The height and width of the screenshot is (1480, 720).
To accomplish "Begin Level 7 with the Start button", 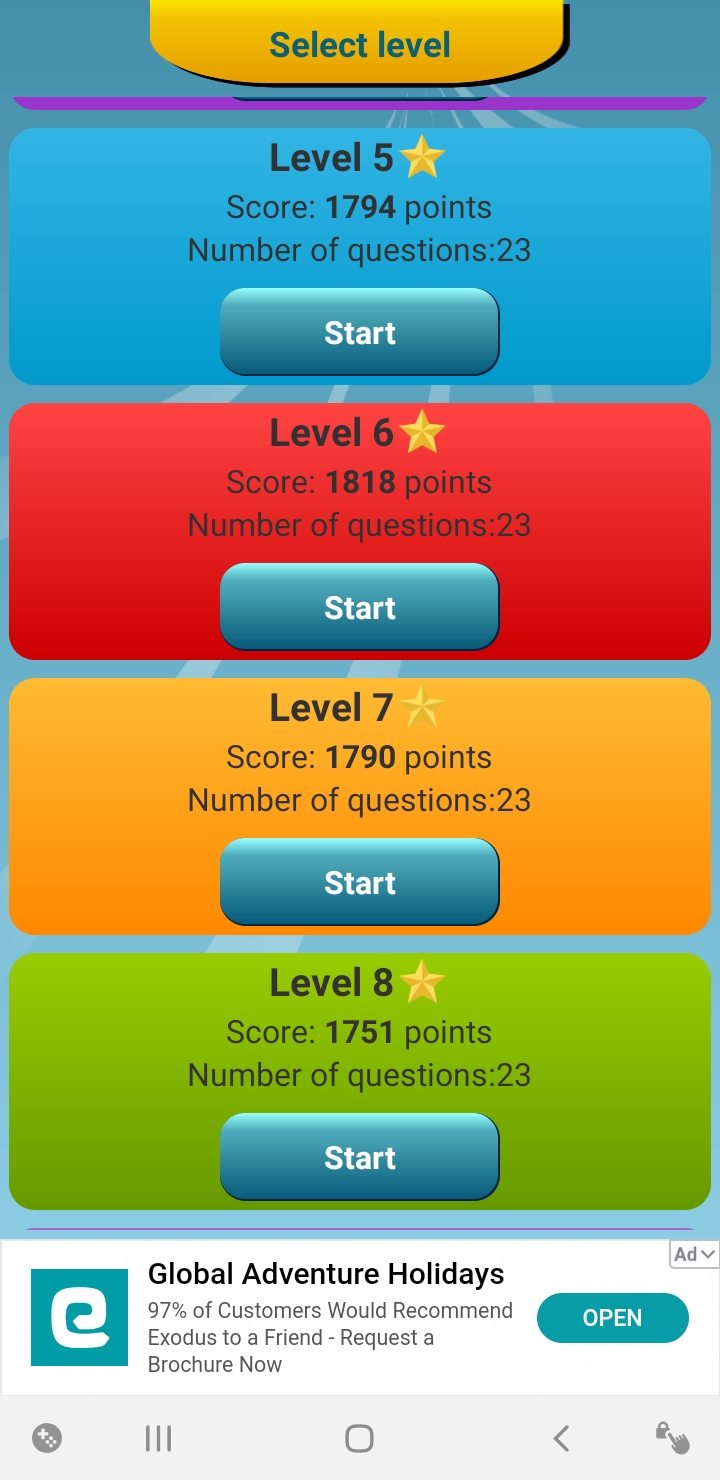I will click(359, 882).
